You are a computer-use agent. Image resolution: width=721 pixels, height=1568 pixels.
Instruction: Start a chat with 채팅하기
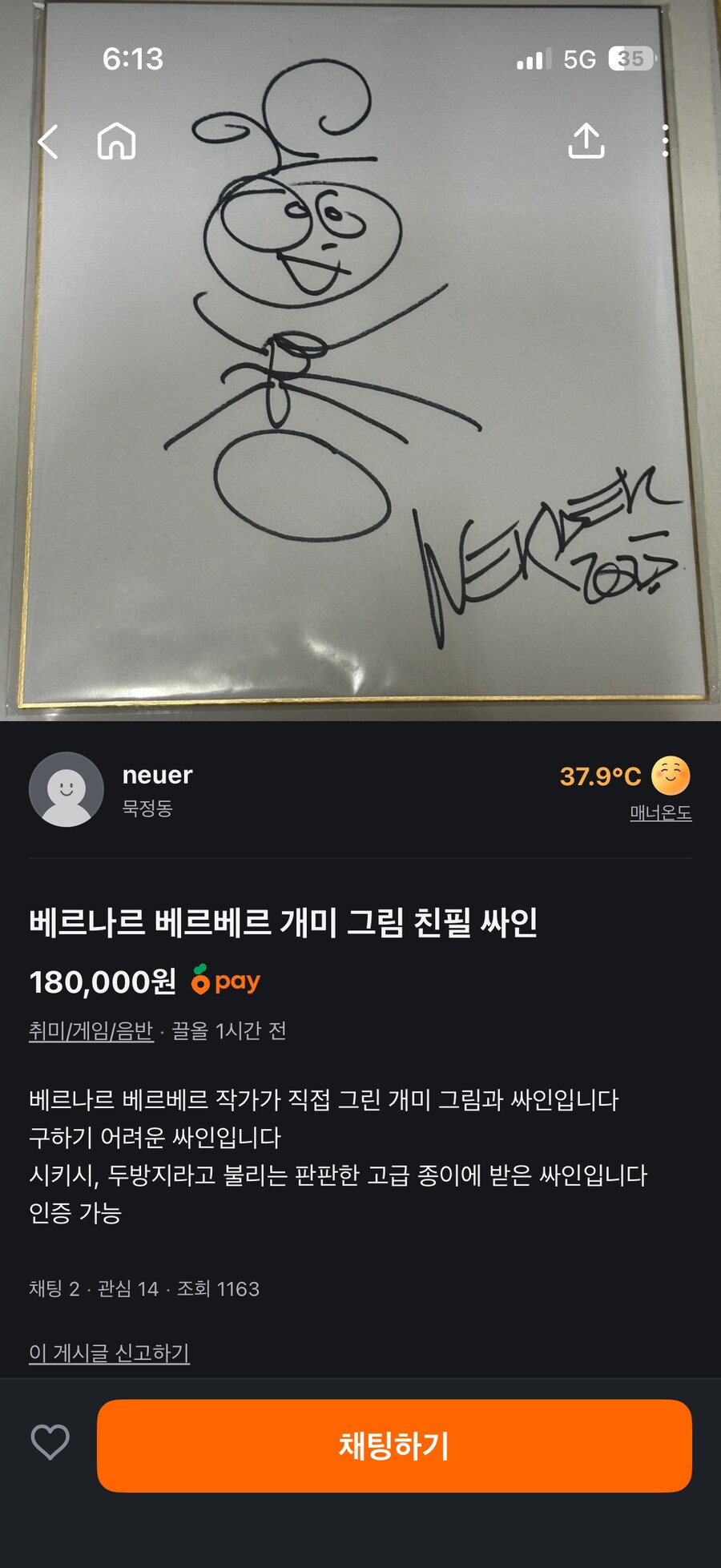[x=394, y=1446]
